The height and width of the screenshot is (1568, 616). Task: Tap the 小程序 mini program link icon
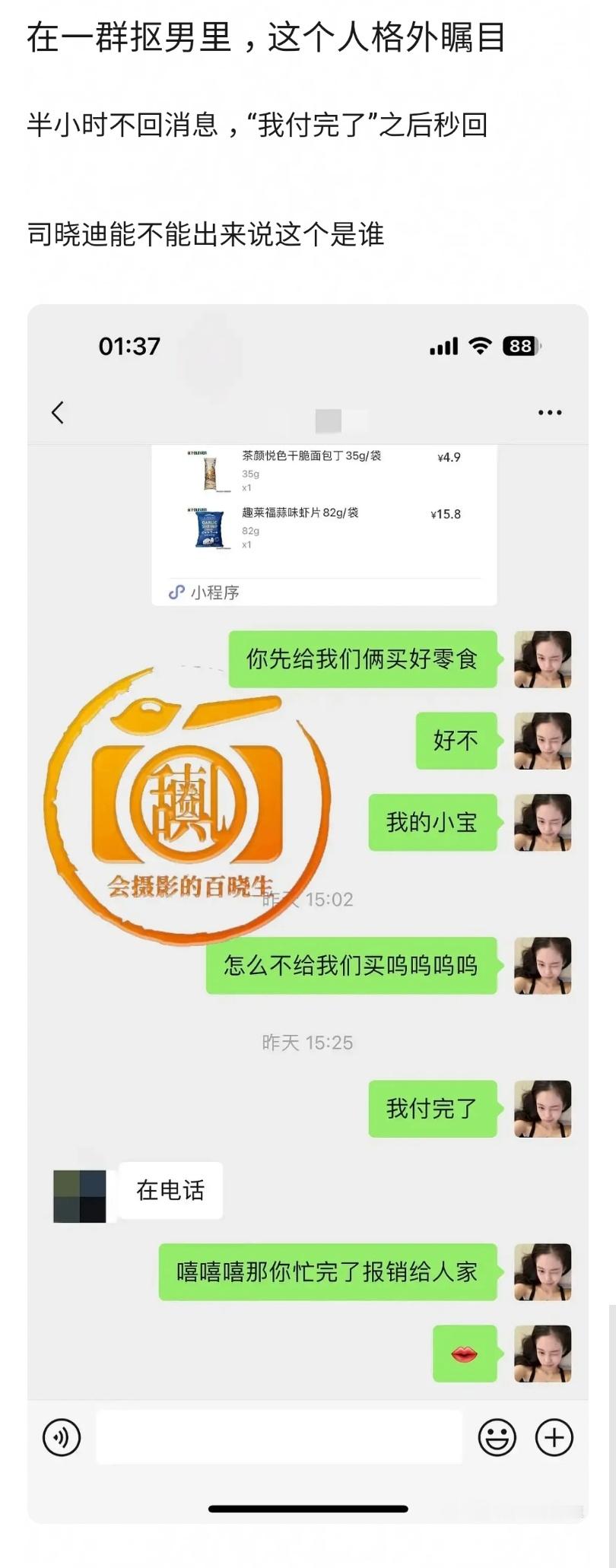[176, 591]
